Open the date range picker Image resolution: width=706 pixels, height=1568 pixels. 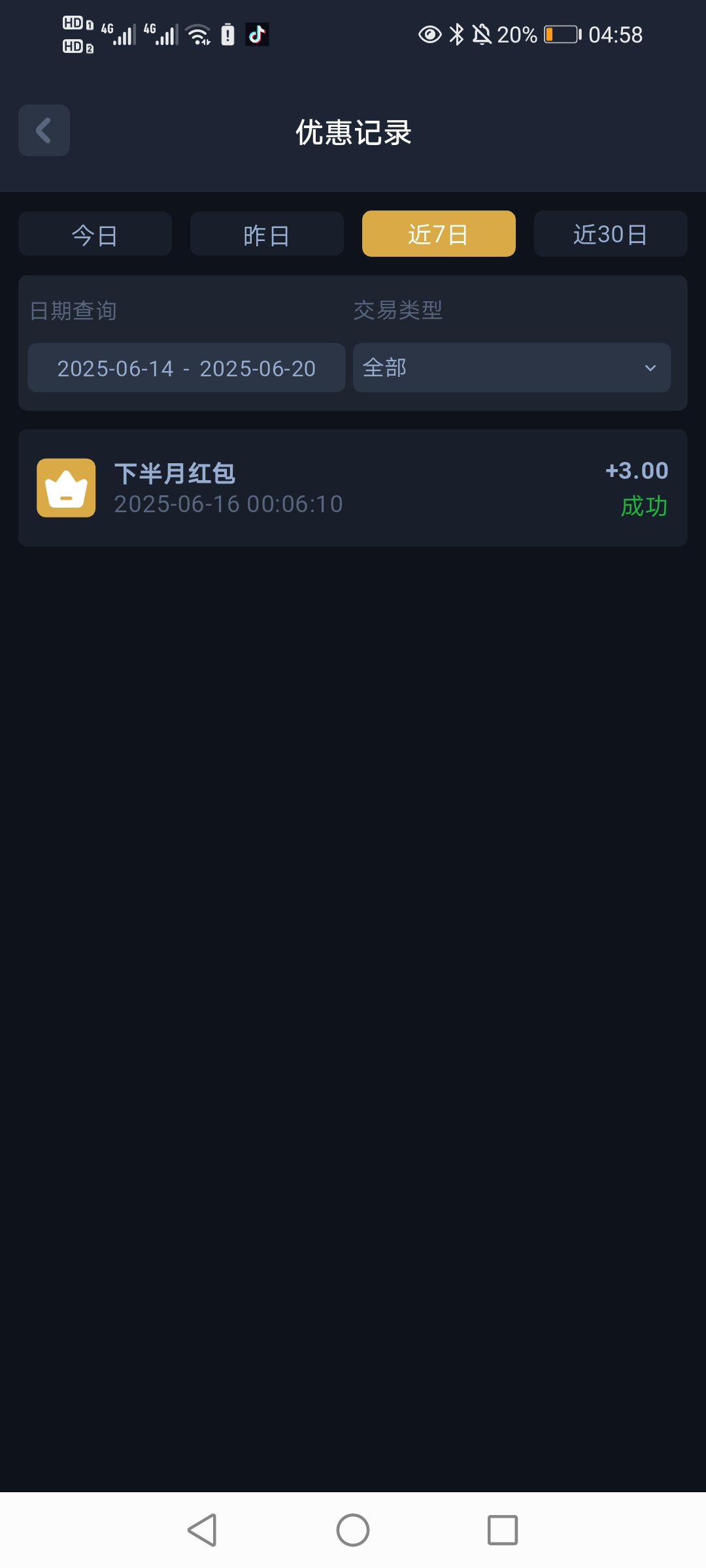(186, 368)
